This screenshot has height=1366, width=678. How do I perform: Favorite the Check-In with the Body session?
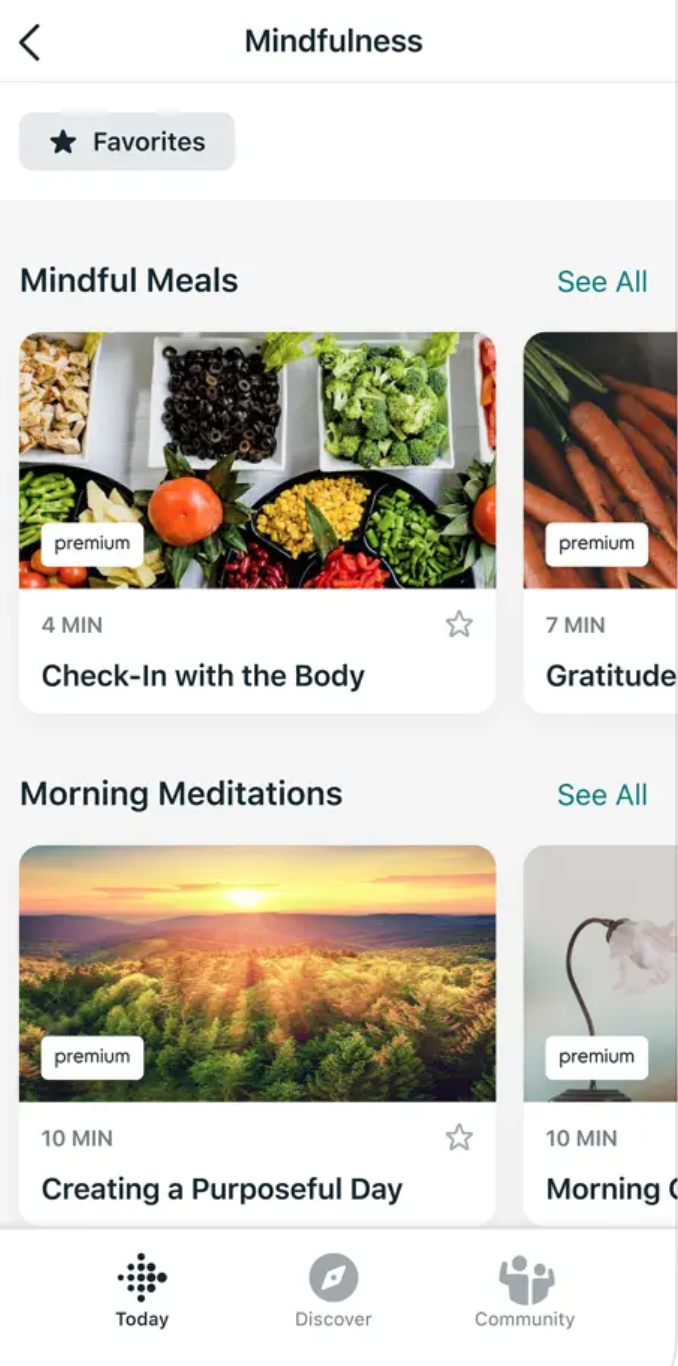(459, 625)
